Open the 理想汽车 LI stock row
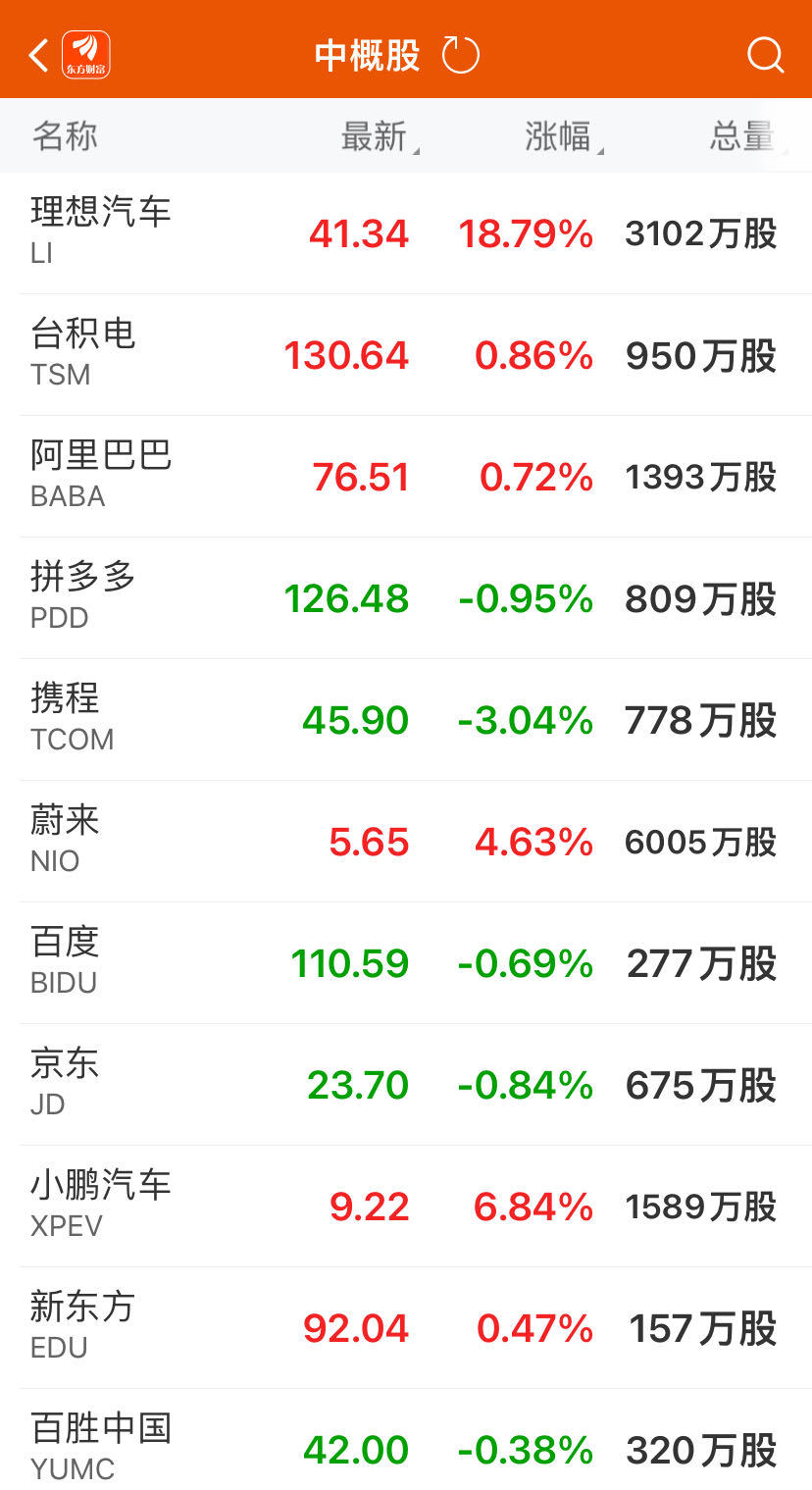 406,233
